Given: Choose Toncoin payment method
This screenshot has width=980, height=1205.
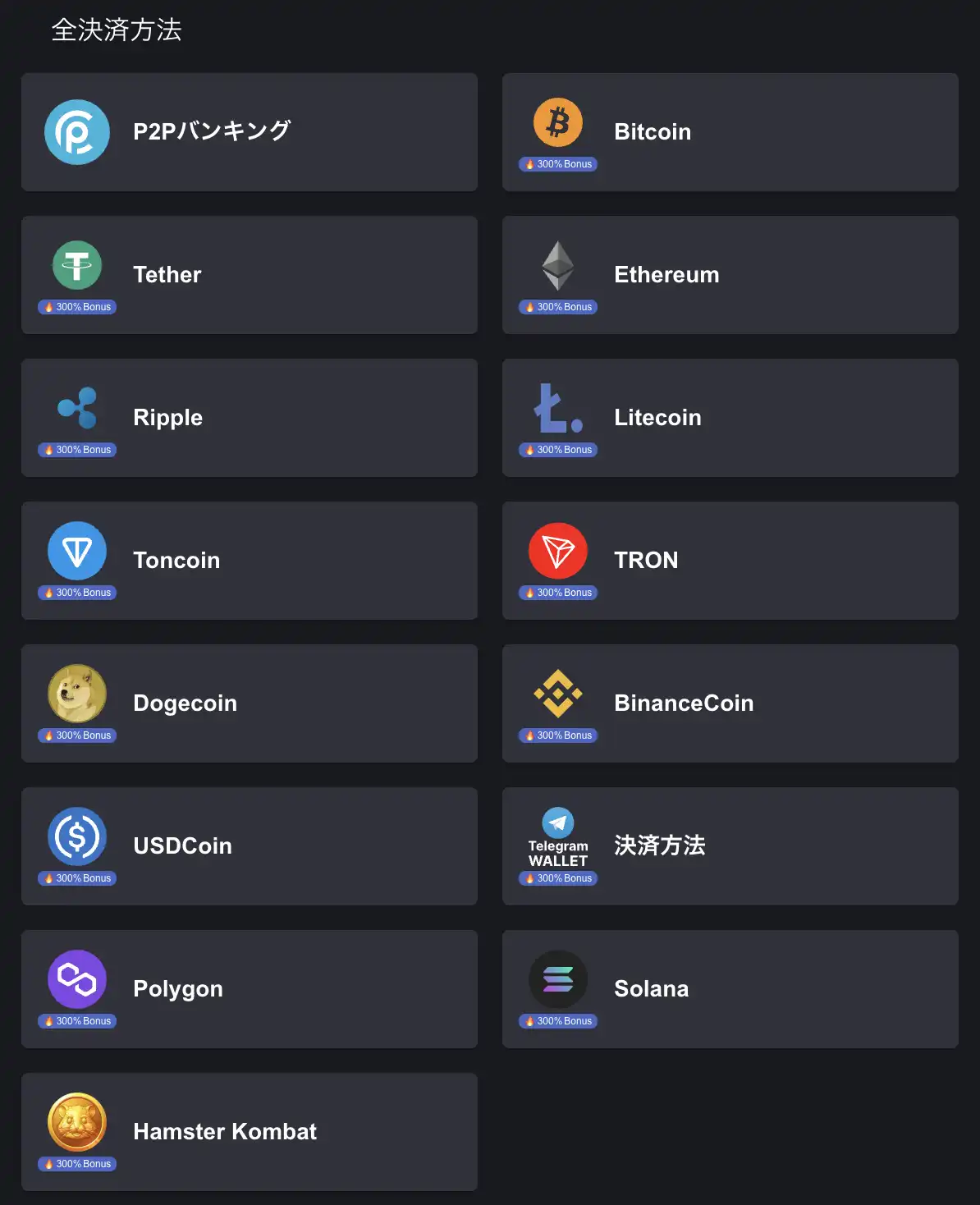Looking at the screenshot, I should pos(249,561).
